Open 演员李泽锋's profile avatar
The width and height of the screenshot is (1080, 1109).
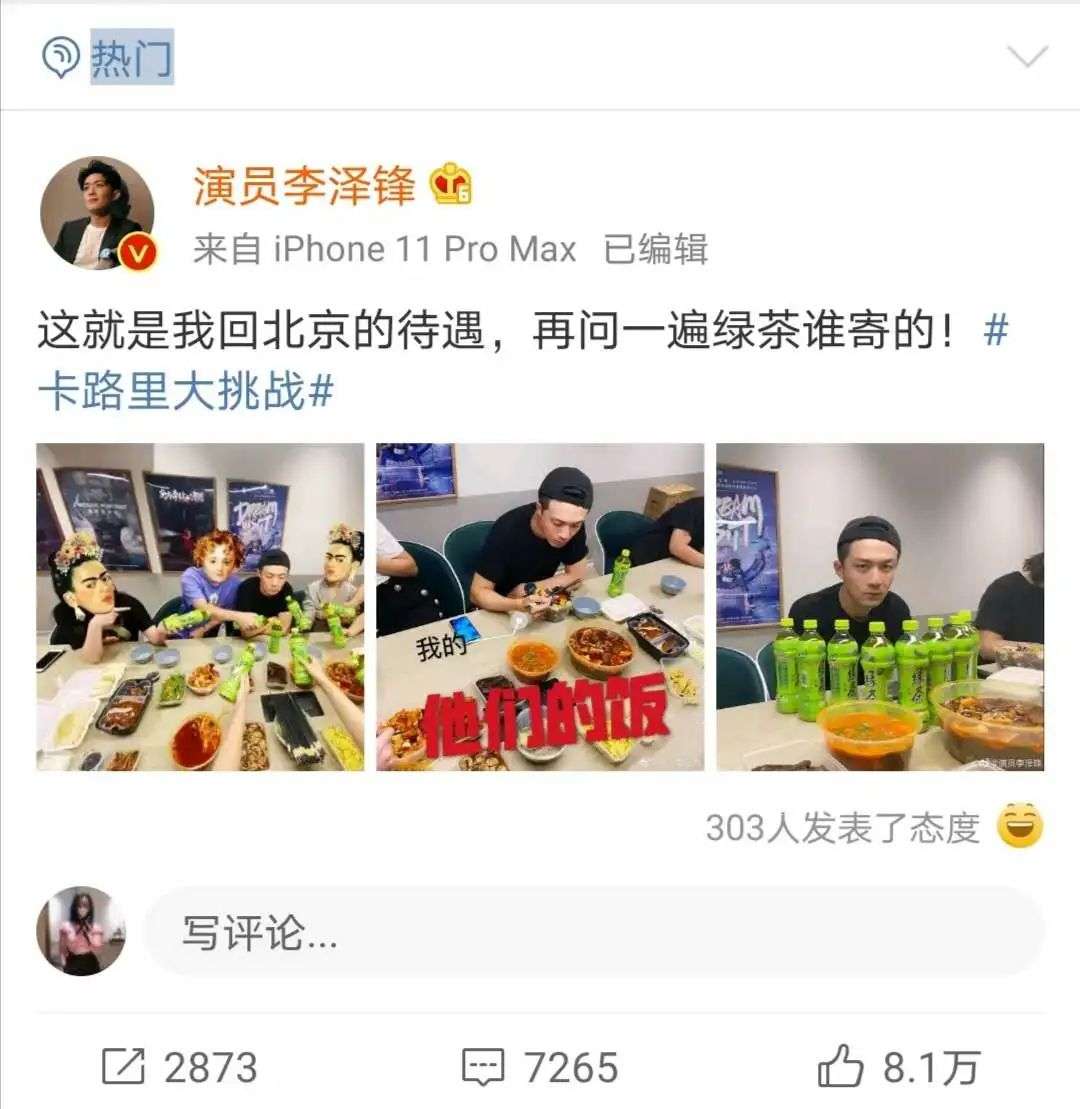click(97, 213)
